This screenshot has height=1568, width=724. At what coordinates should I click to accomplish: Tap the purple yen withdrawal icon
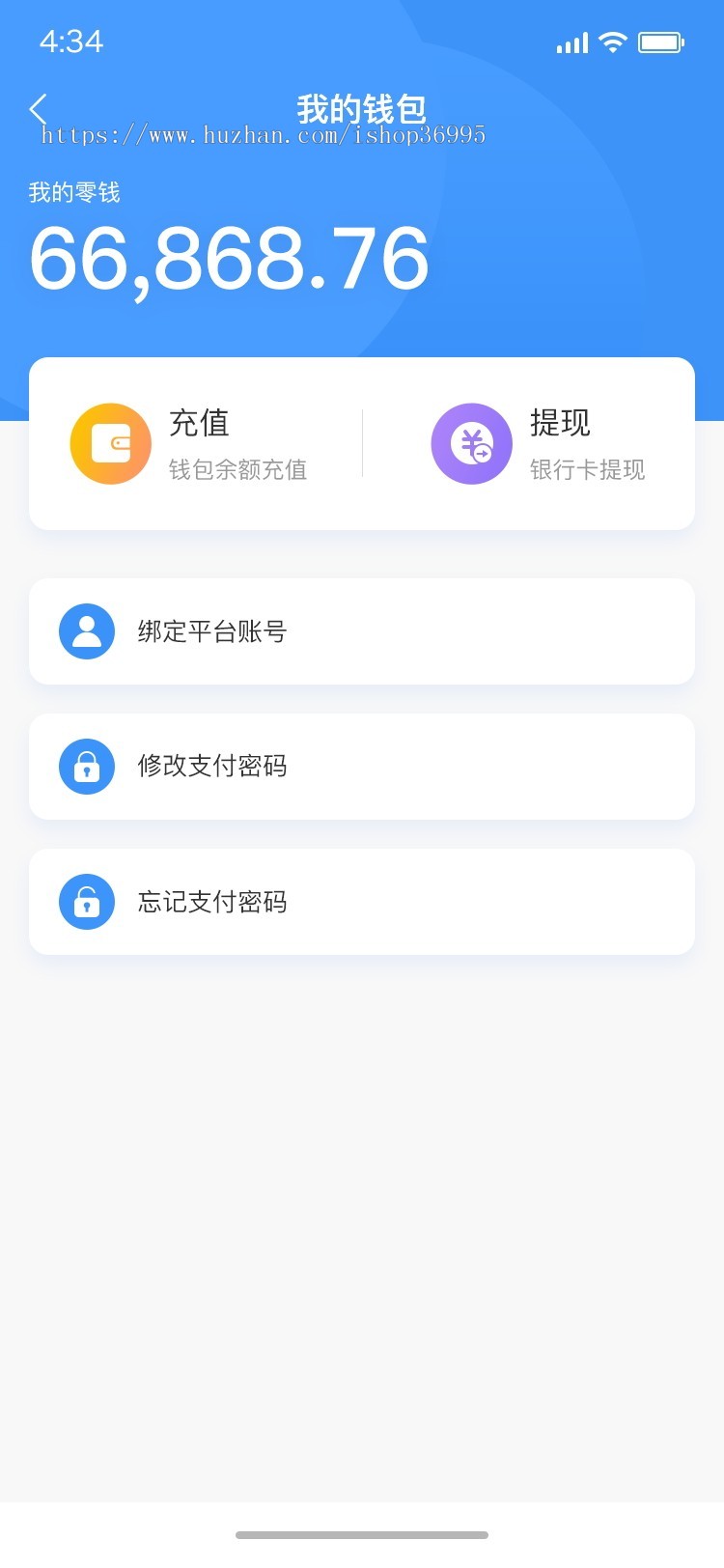[x=472, y=443]
